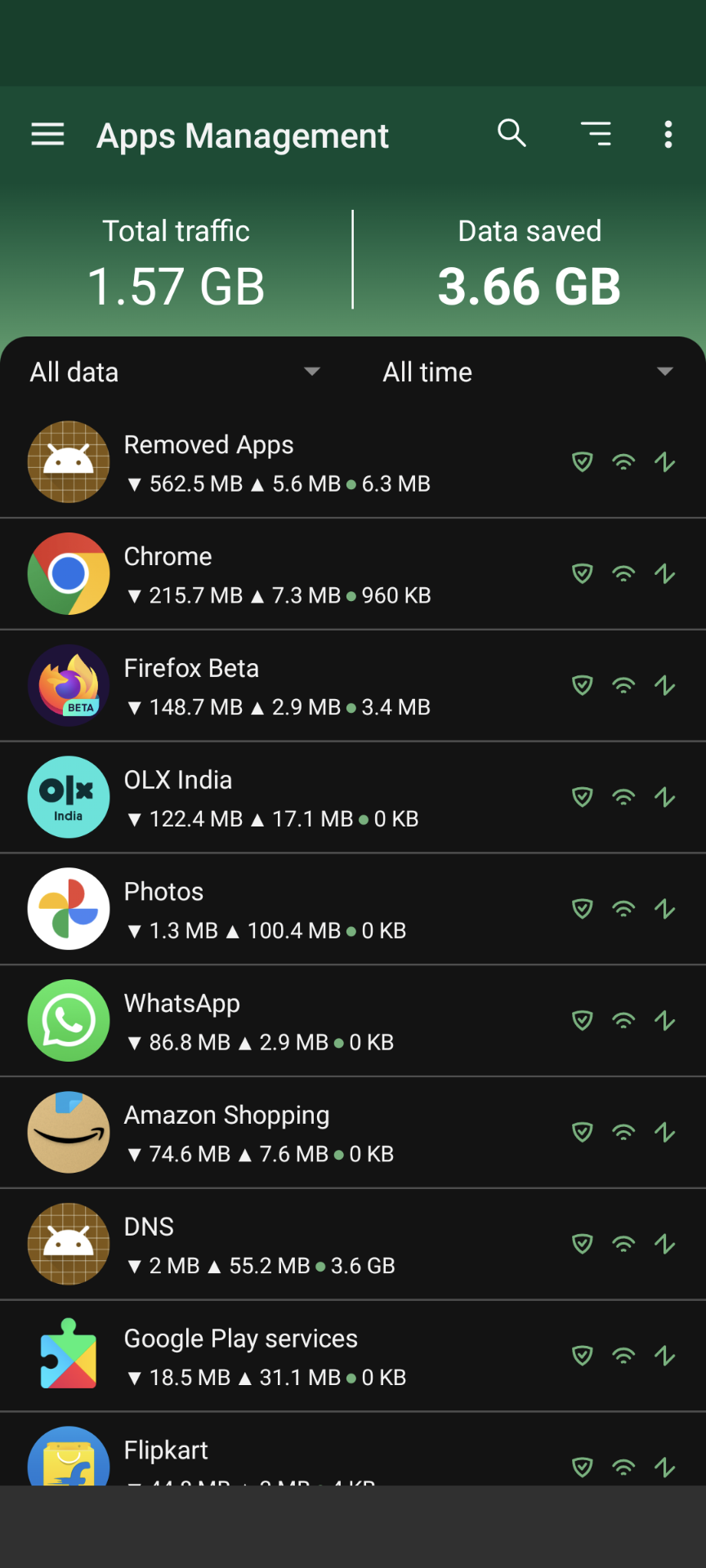Toggle shield protection for OLX India
706x1568 pixels.
pos(582,796)
